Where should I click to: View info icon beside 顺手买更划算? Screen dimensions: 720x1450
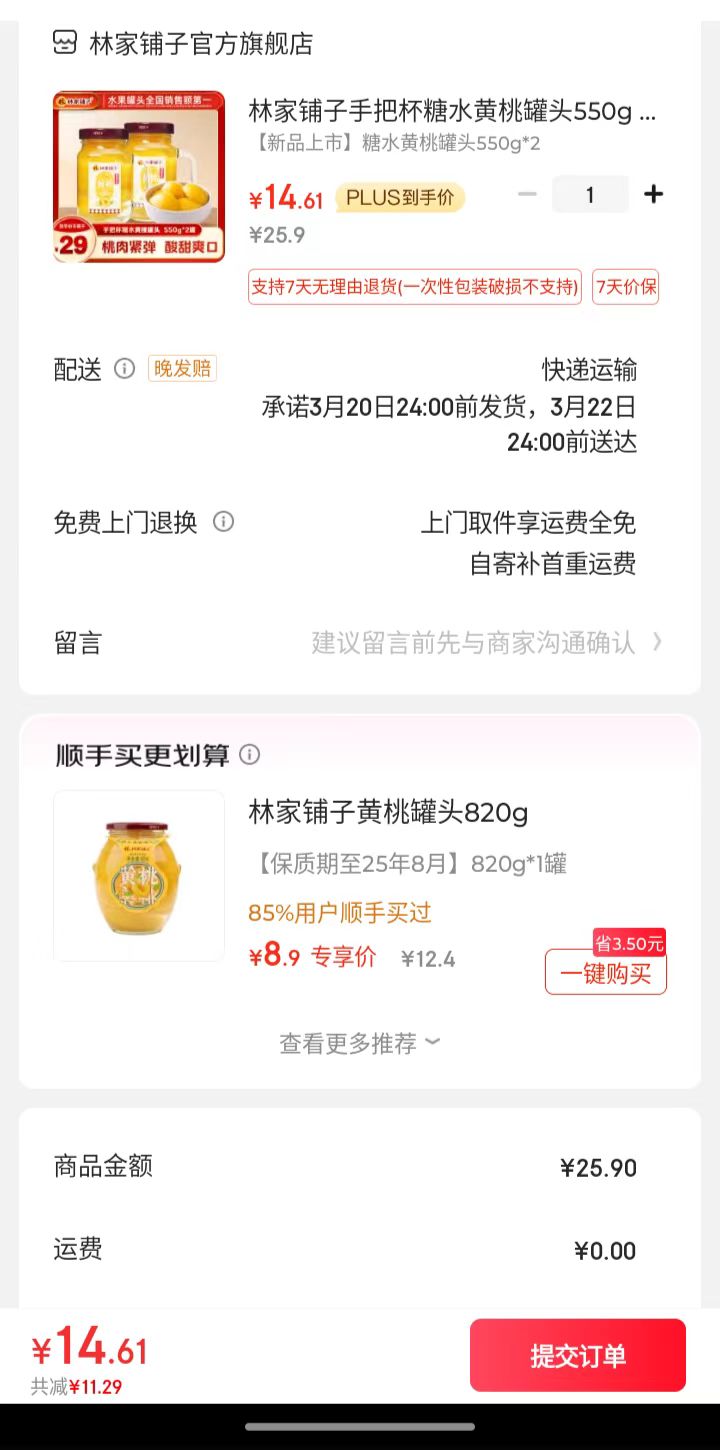[x=250, y=755]
